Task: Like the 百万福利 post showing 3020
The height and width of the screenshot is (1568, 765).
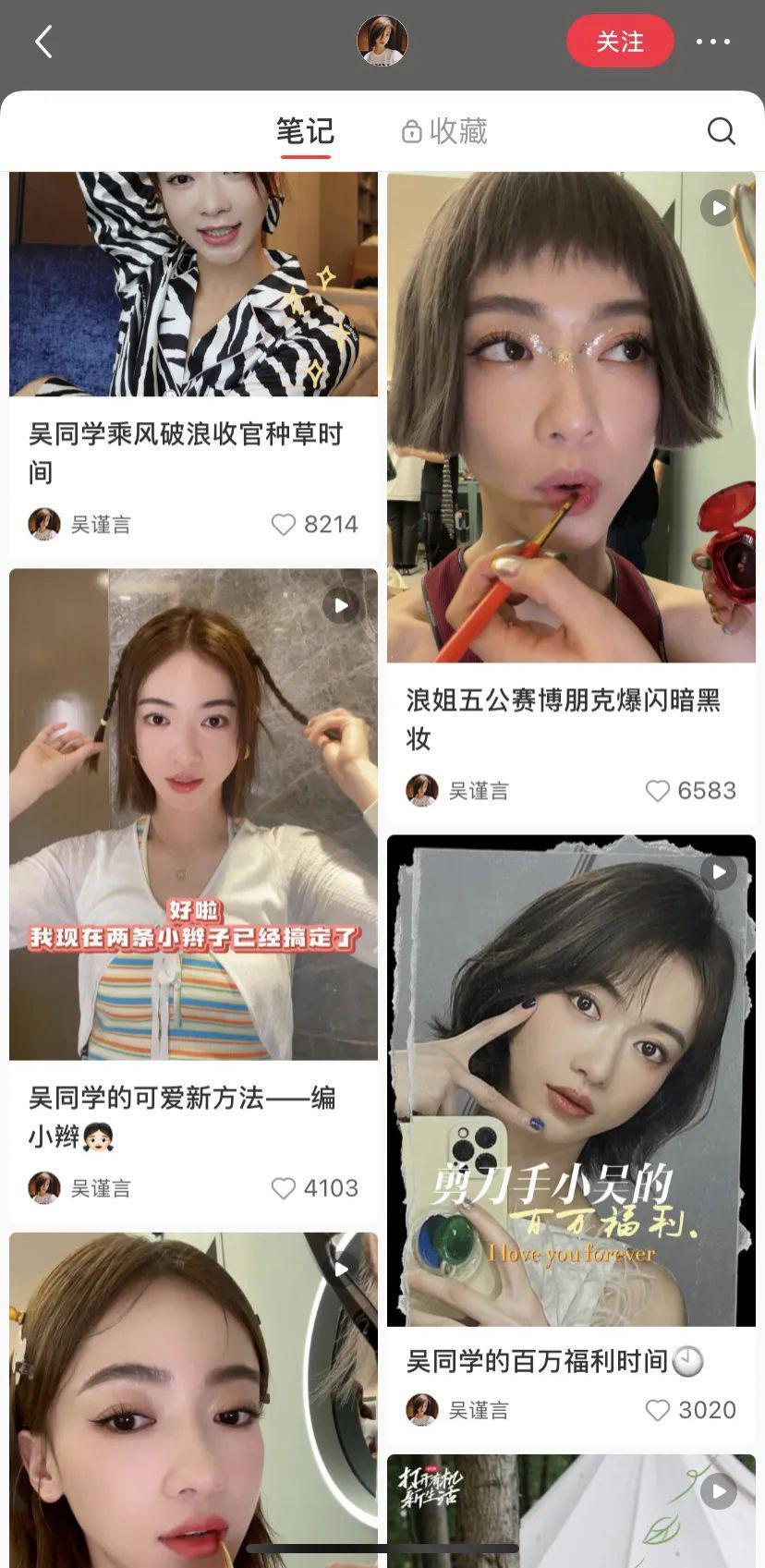Action: coord(658,1410)
